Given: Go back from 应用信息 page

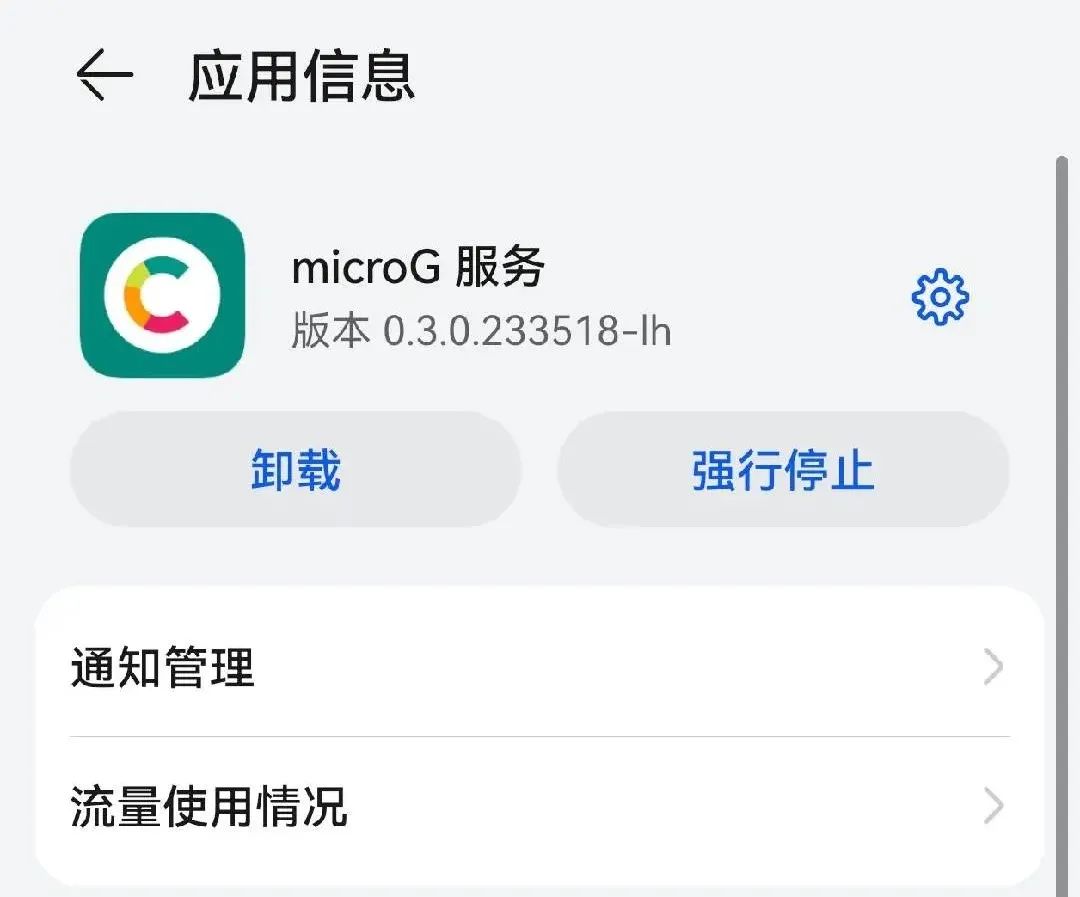Looking at the screenshot, I should coord(104,76).
